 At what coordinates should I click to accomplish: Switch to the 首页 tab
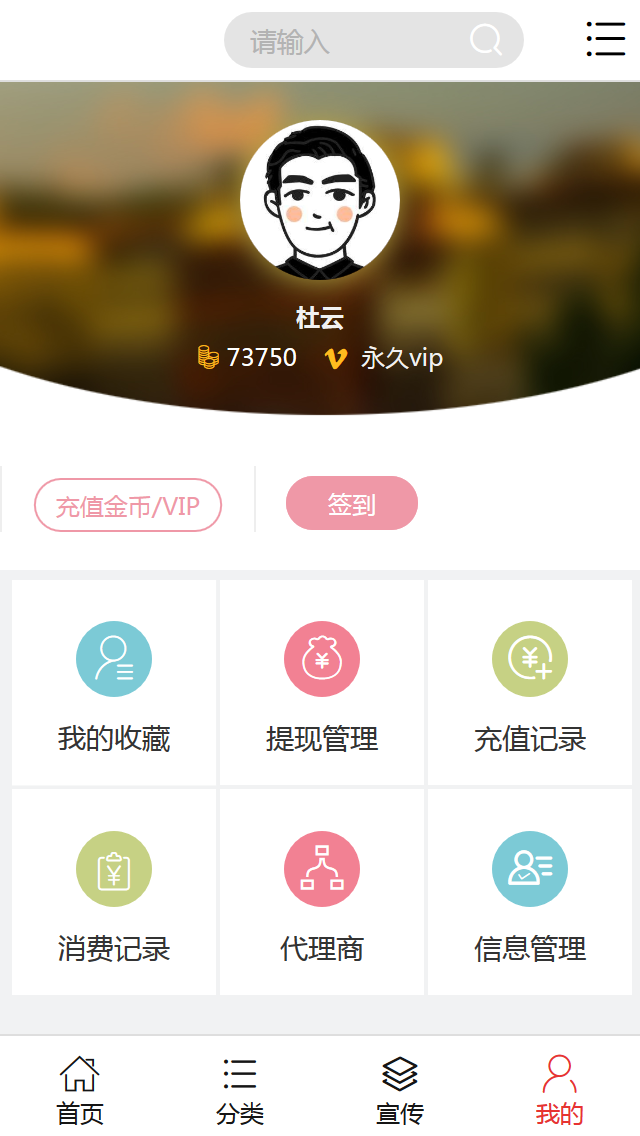[80, 1089]
